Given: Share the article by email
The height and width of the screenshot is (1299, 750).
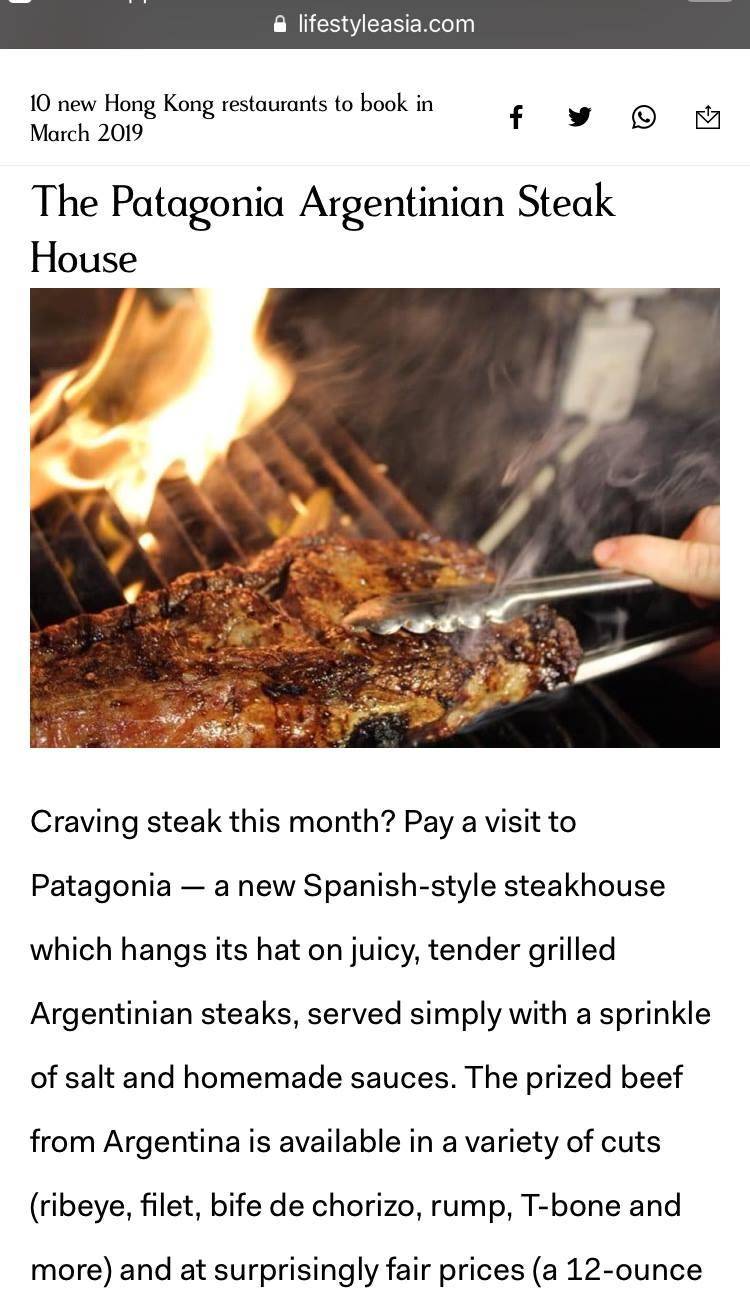Looking at the screenshot, I should (x=707, y=118).
